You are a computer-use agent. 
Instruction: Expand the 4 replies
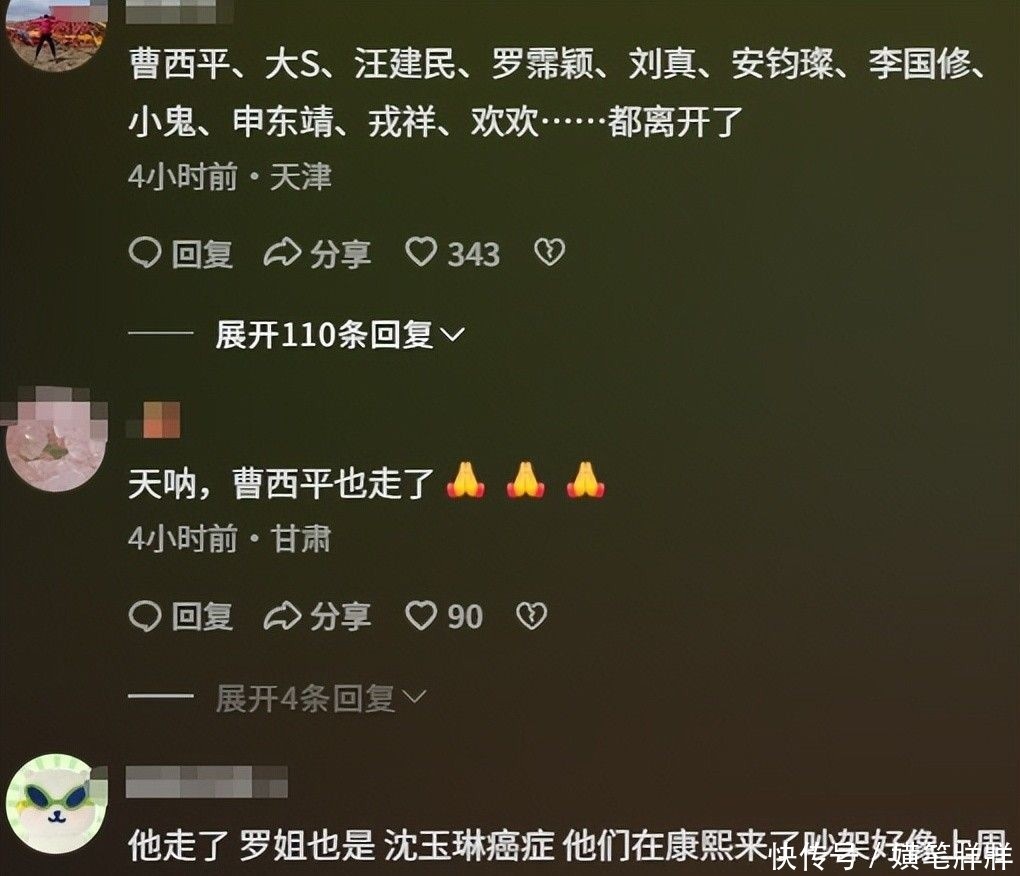[320, 697]
